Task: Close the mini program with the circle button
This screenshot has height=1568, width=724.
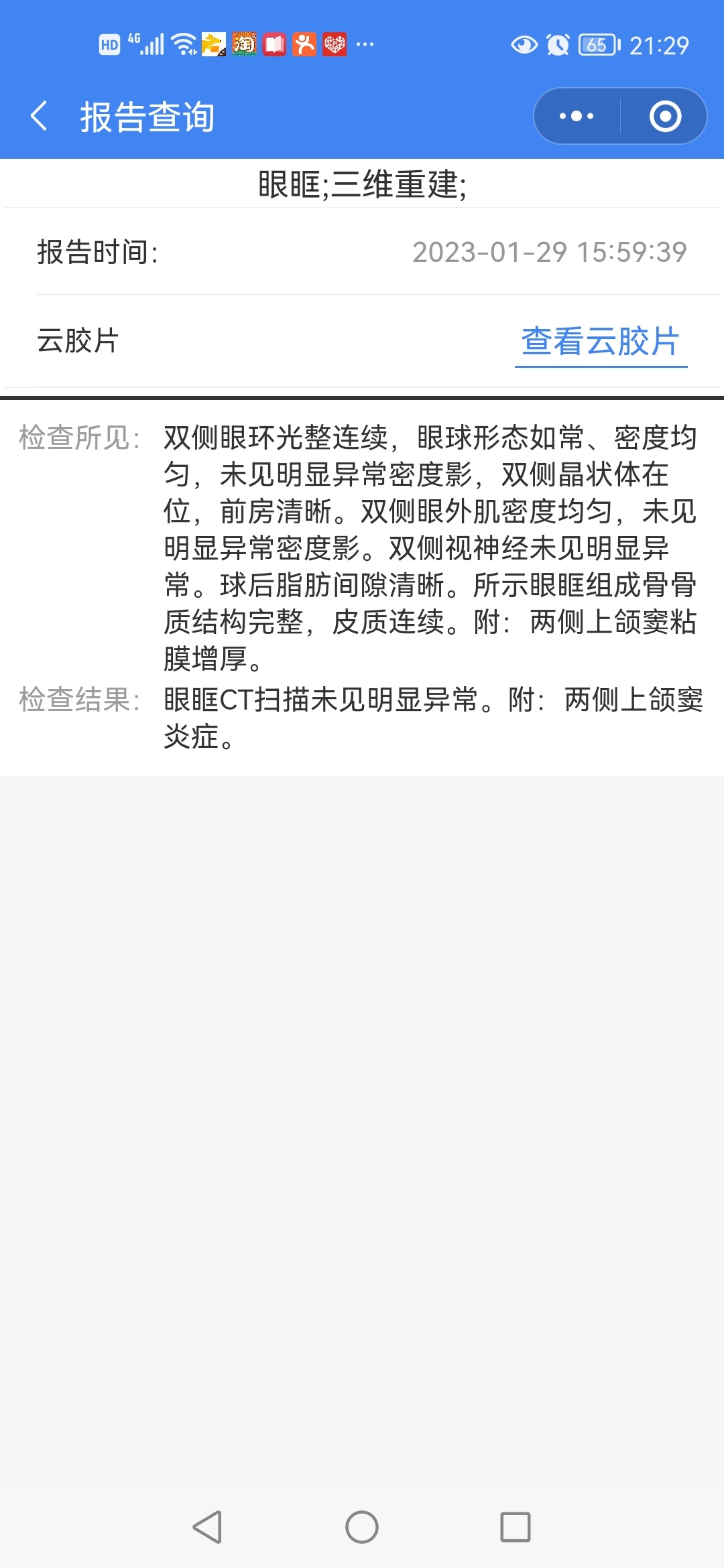Action: [665, 116]
